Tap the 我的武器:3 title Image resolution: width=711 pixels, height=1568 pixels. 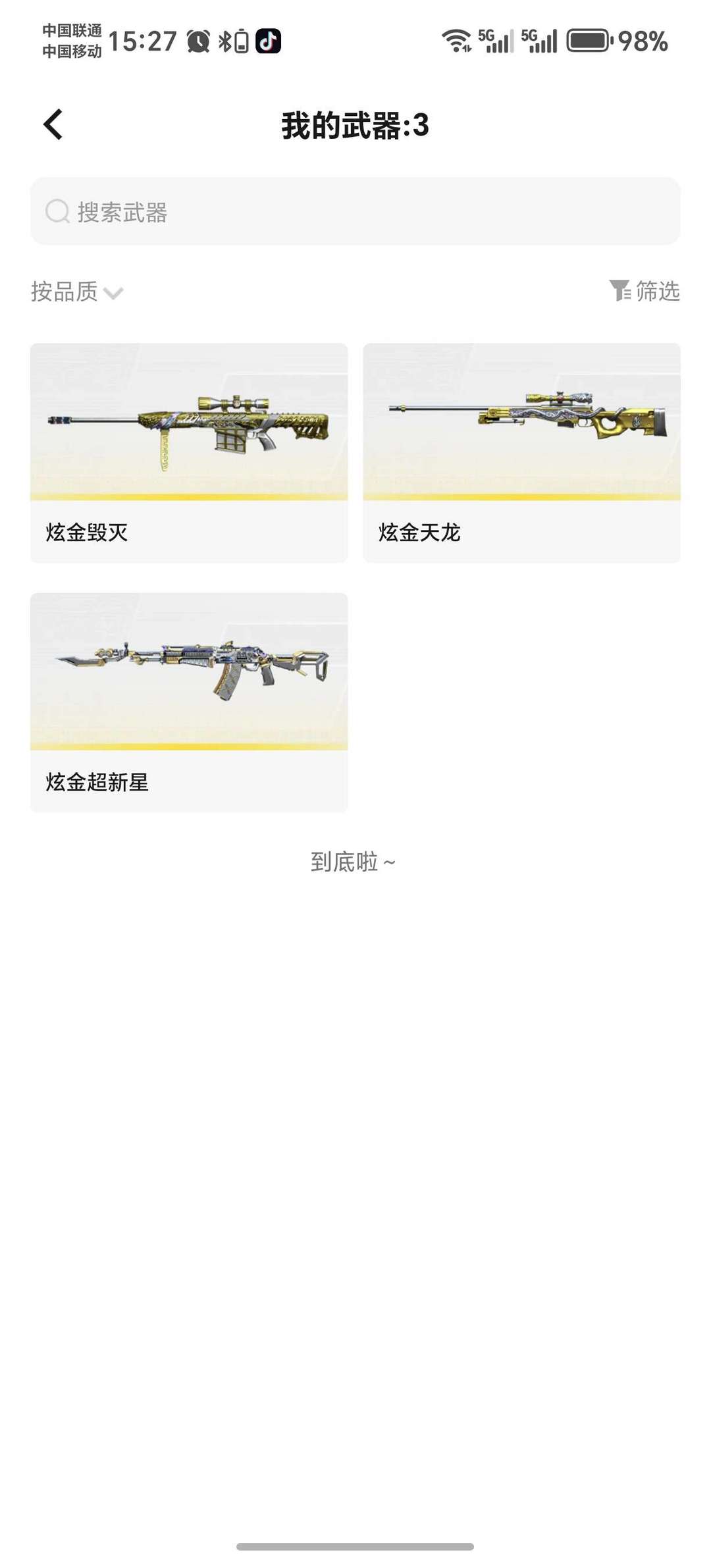click(355, 126)
